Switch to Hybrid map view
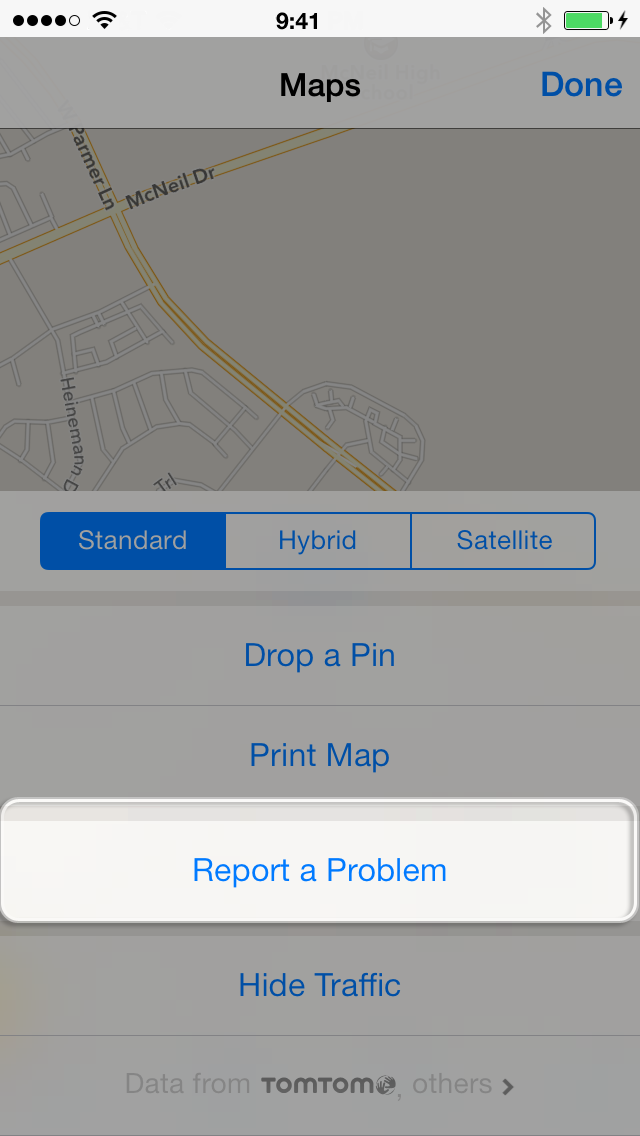Screen dimensions: 640x1136 [x=318, y=540]
